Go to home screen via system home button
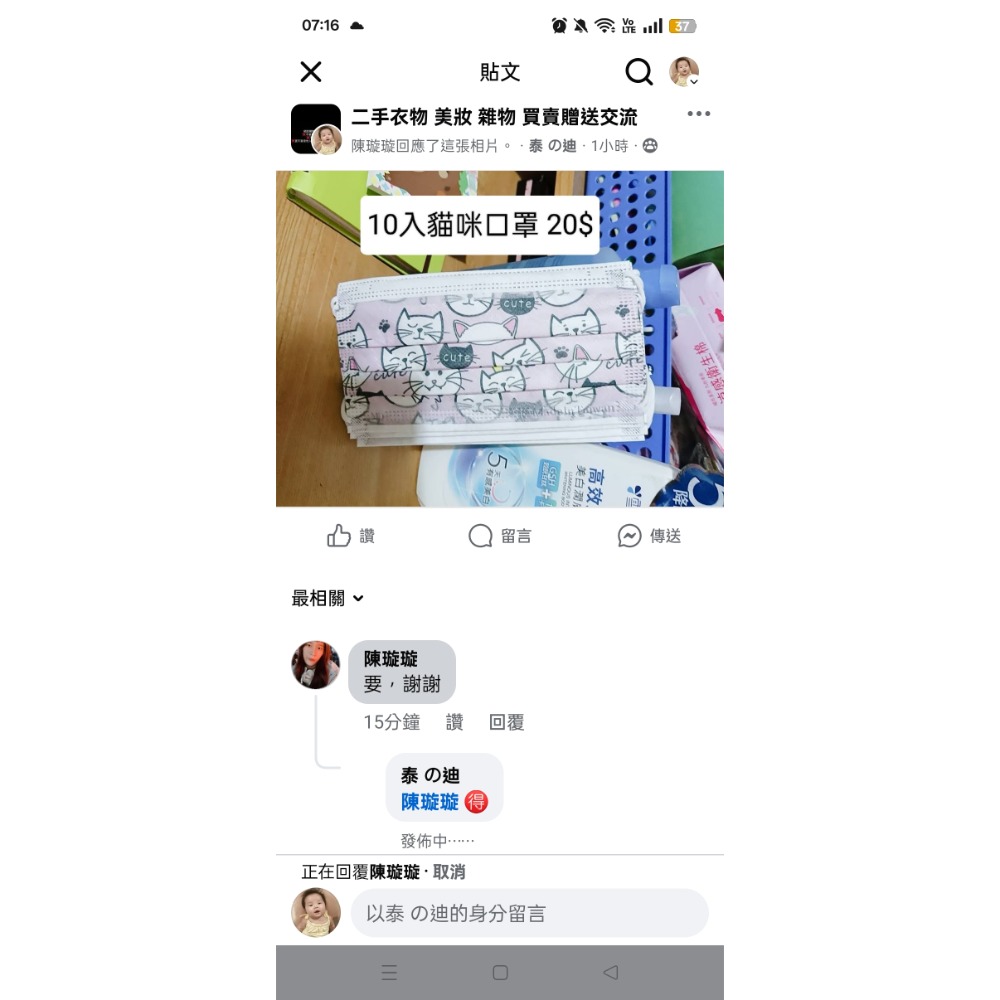Viewport: 1000px width, 1000px height. pos(500,972)
